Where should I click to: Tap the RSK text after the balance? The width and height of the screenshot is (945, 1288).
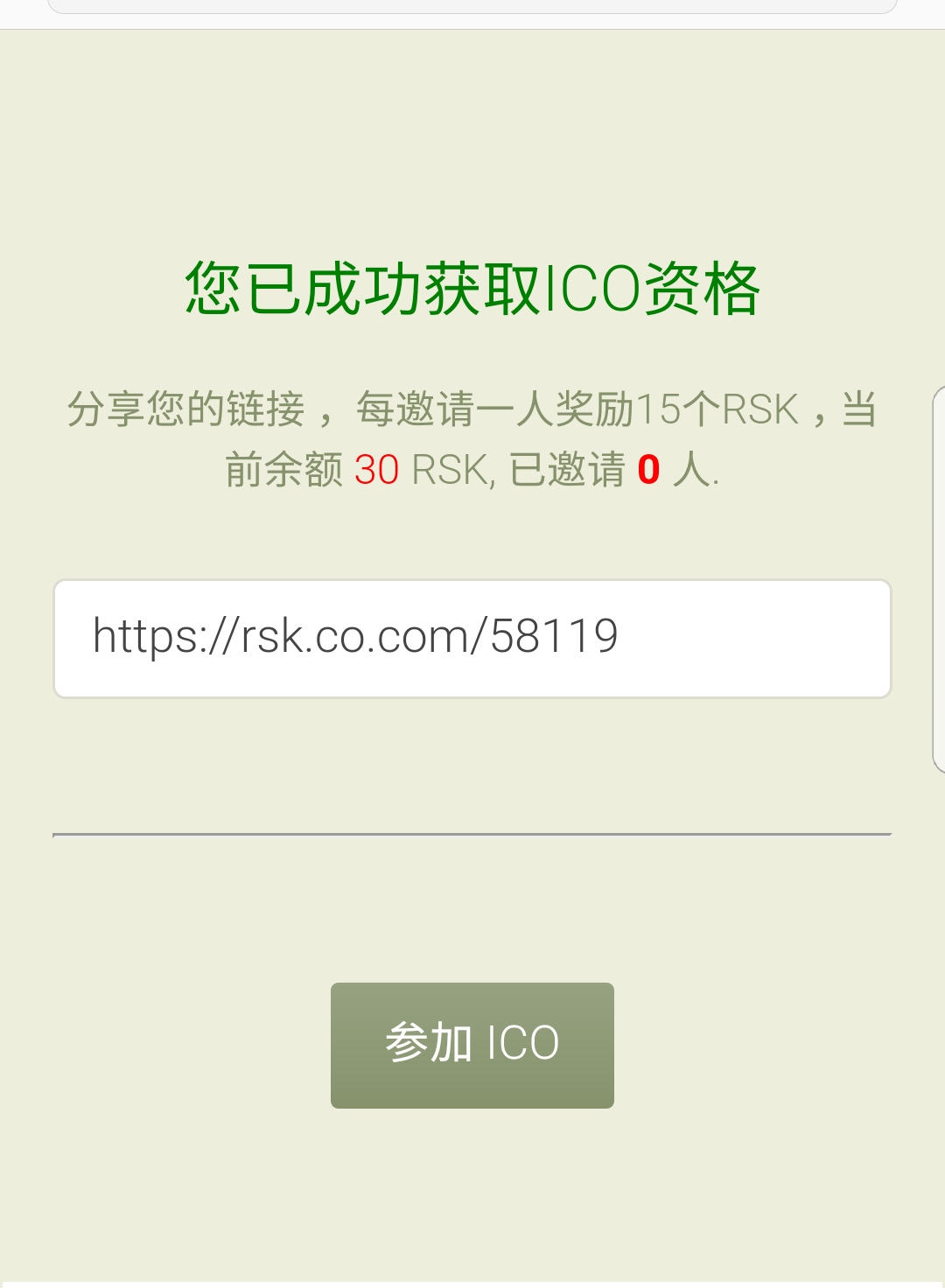(446, 470)
